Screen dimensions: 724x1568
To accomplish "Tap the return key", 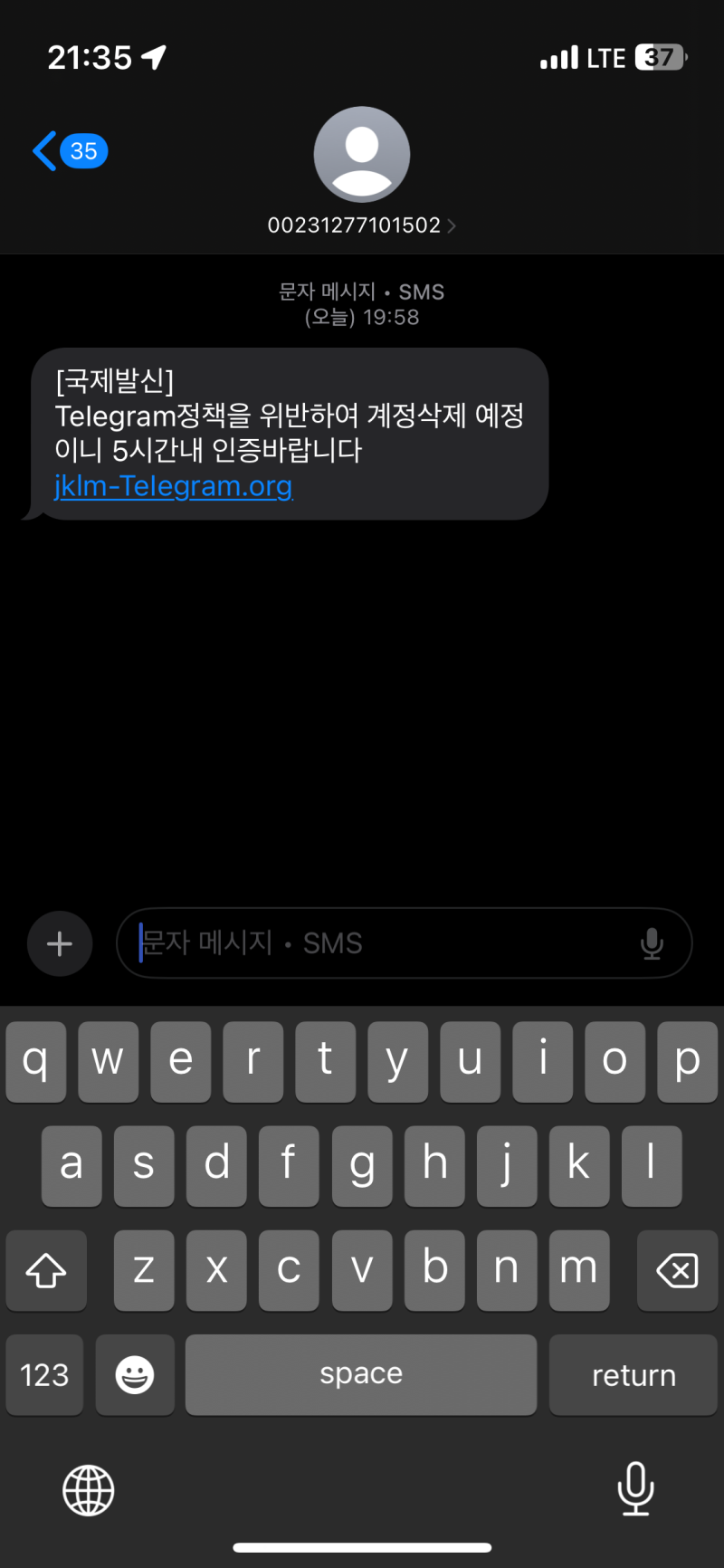I will pos(633,1375).
